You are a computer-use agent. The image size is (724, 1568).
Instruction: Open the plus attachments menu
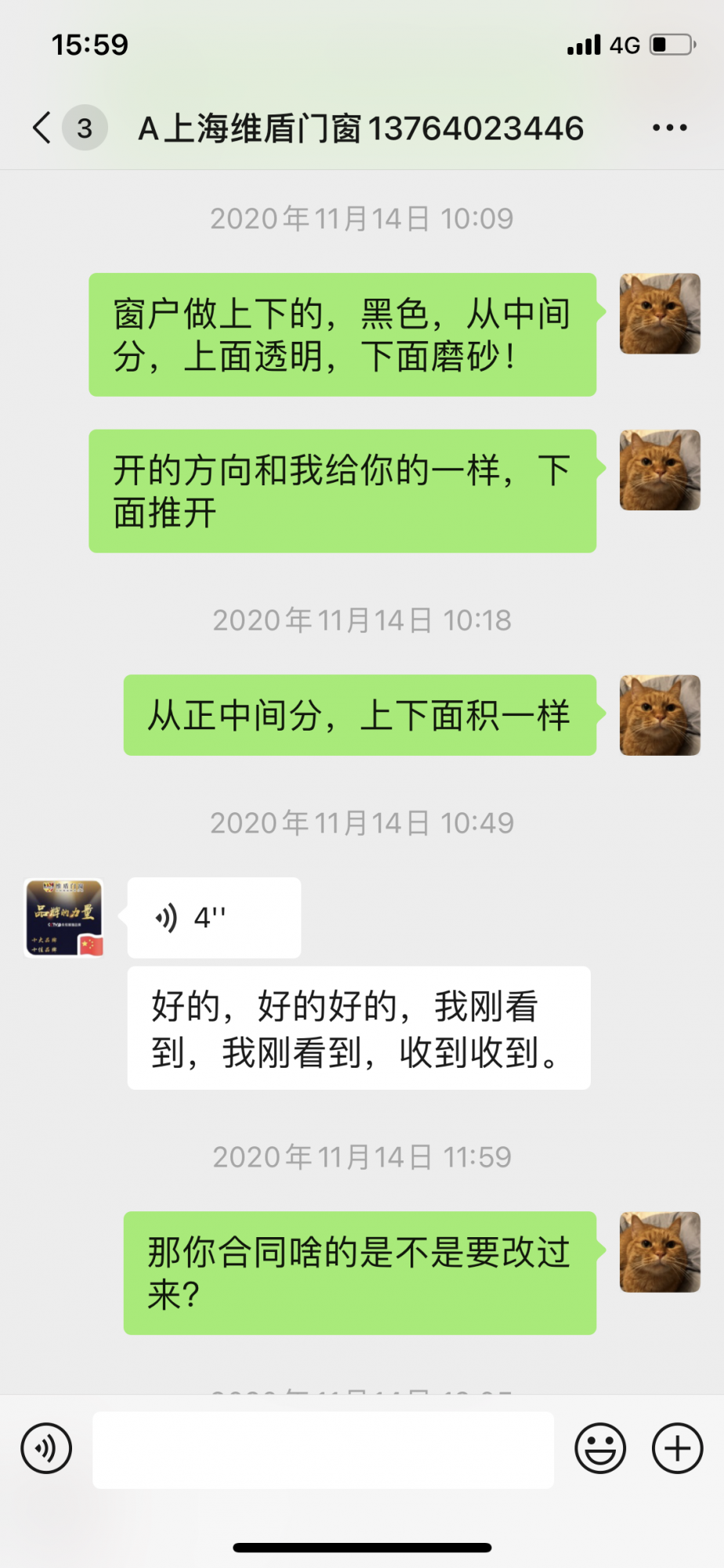click(677, 1449)
